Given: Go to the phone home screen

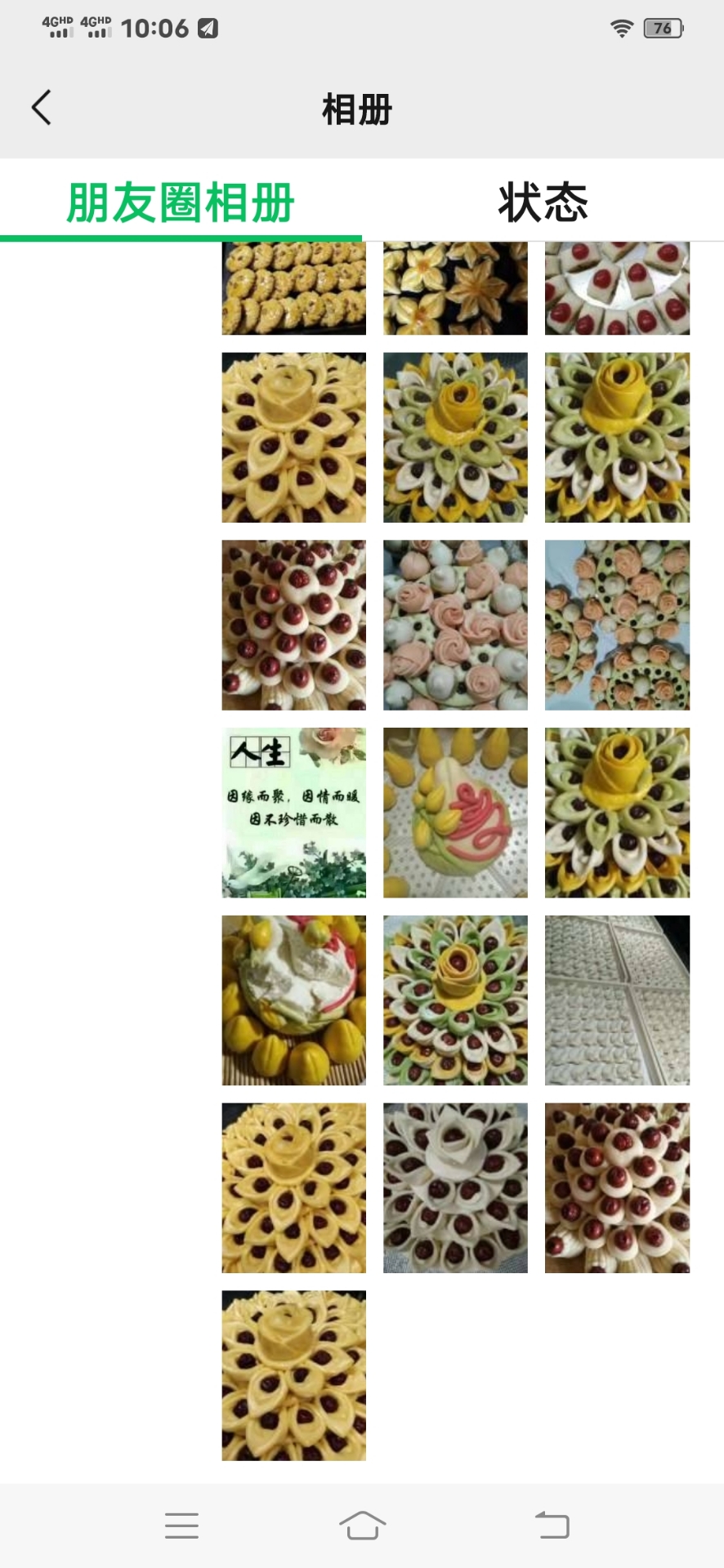Looking at the screenshot, I should point(362,1525).
